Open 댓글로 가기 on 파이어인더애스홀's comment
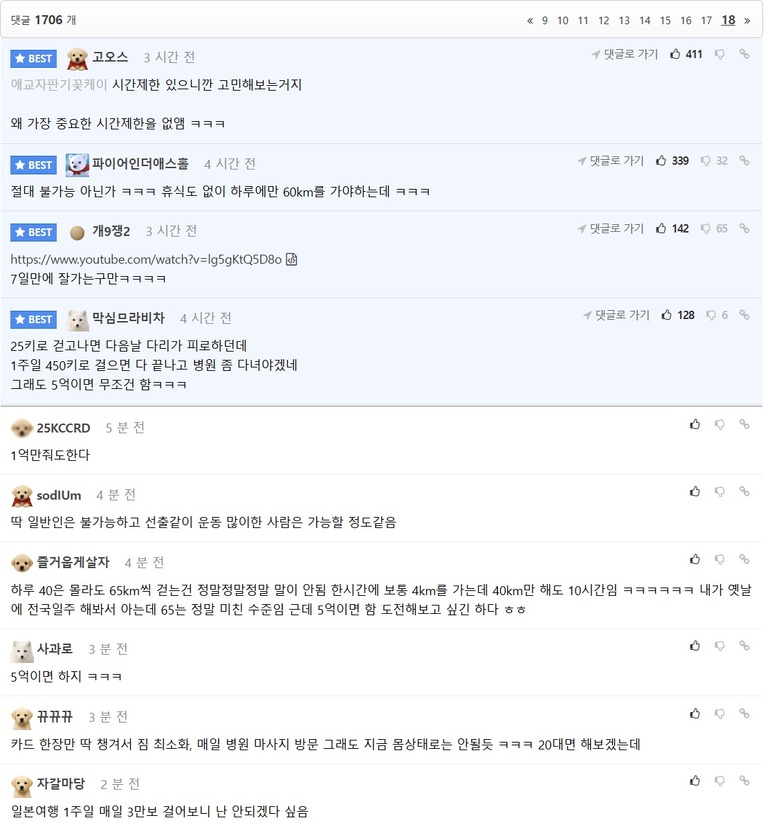This screenshot has width=779, height=827. 611,161
